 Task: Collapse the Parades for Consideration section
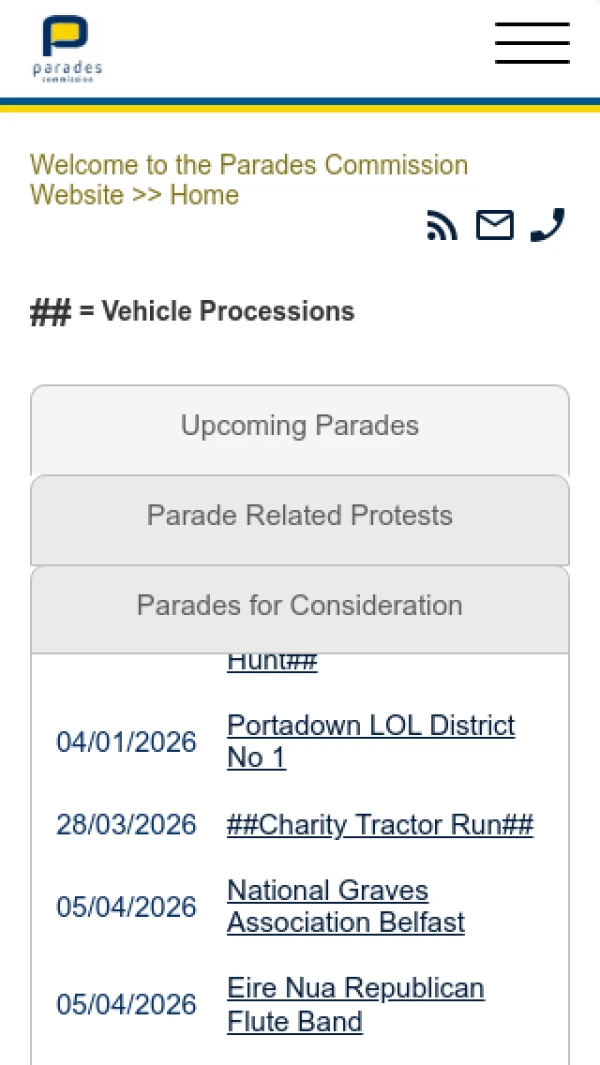tap(300, 606)
